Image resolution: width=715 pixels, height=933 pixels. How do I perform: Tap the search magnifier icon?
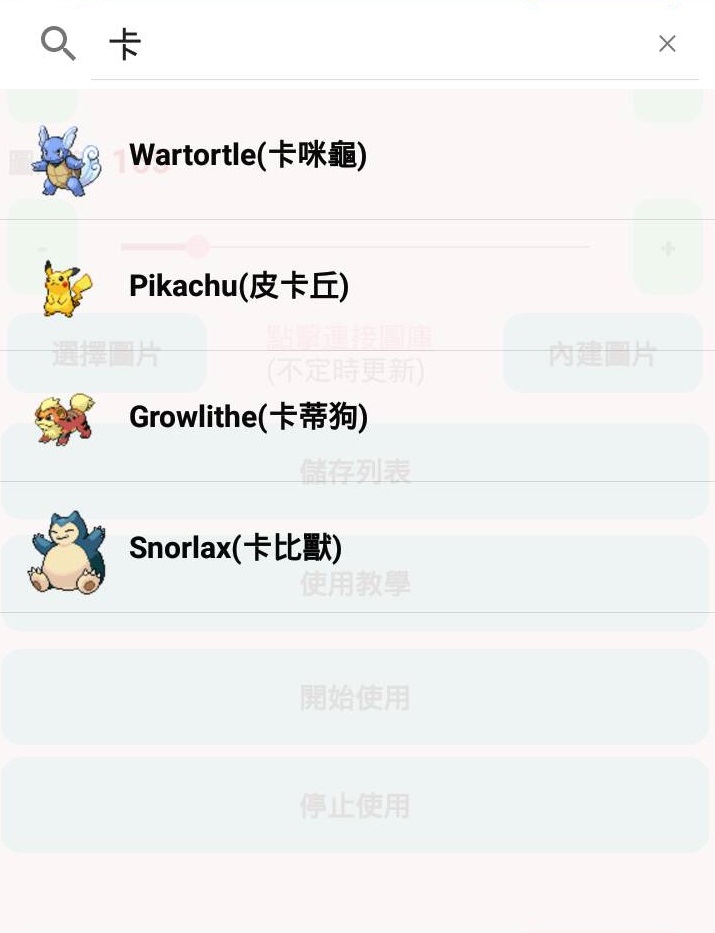58,43
